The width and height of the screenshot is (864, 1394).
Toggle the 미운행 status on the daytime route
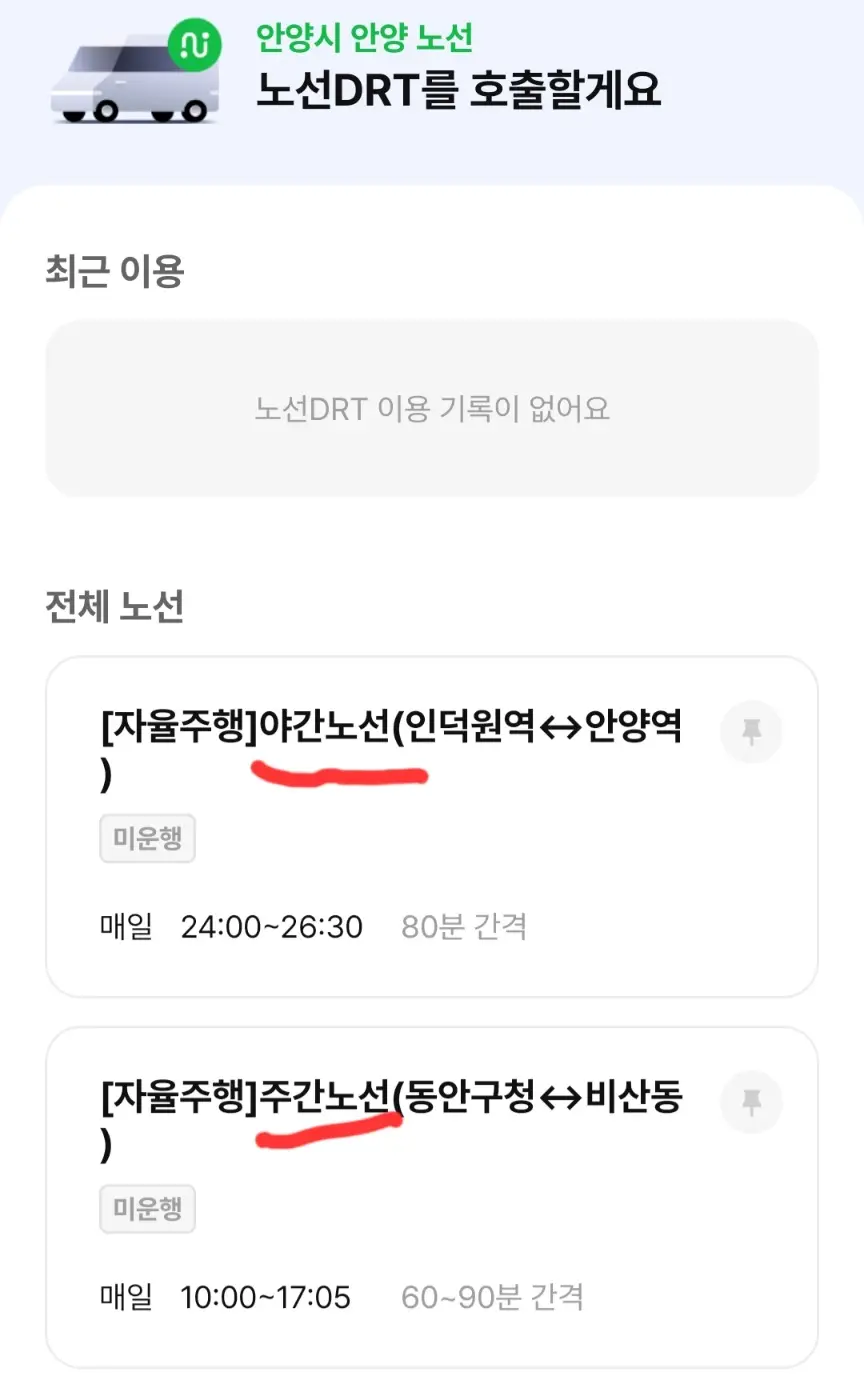coord(147,1209)
